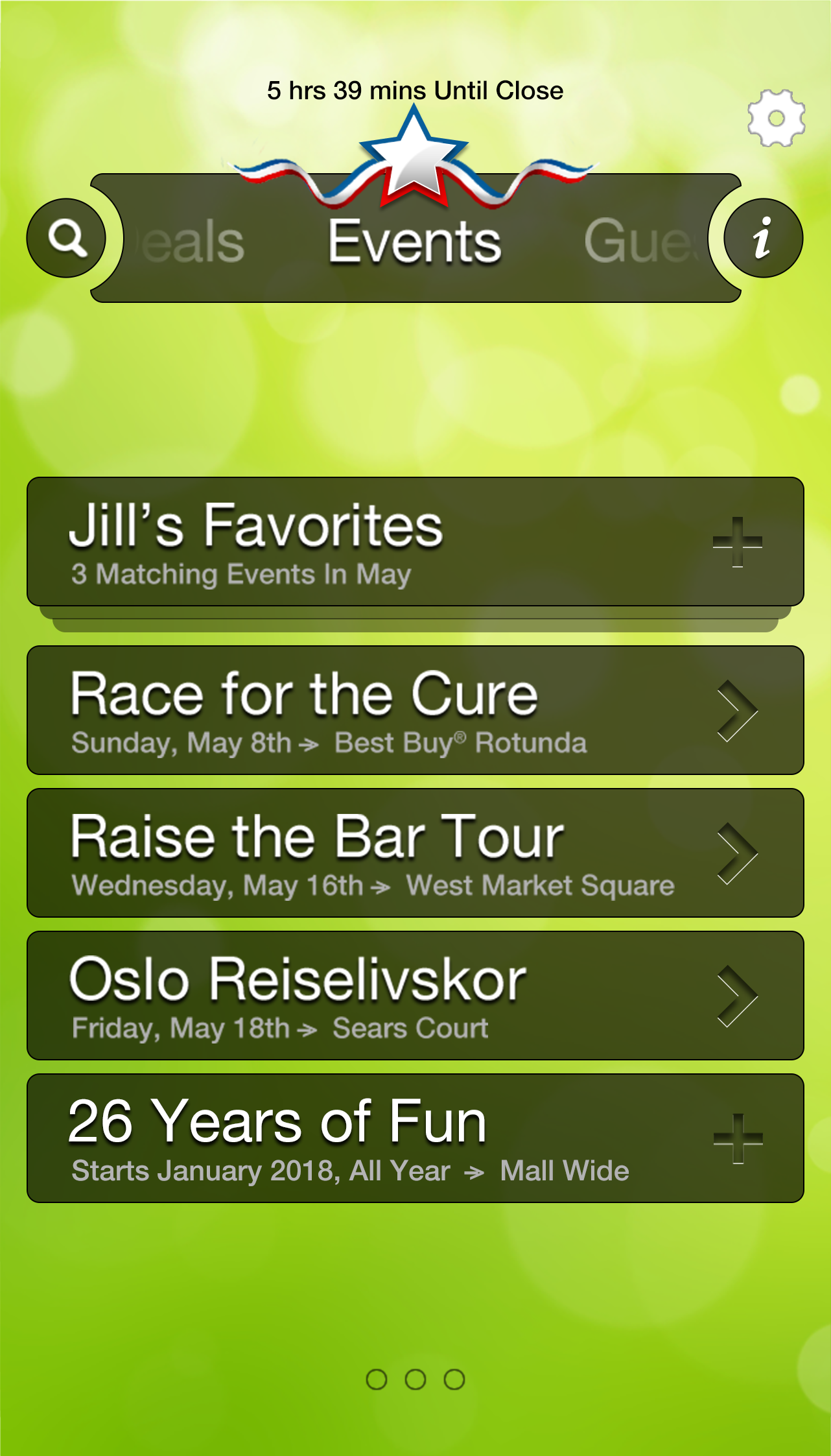
Task: Expand Jill's Favorites group
Action: point(415,542)
